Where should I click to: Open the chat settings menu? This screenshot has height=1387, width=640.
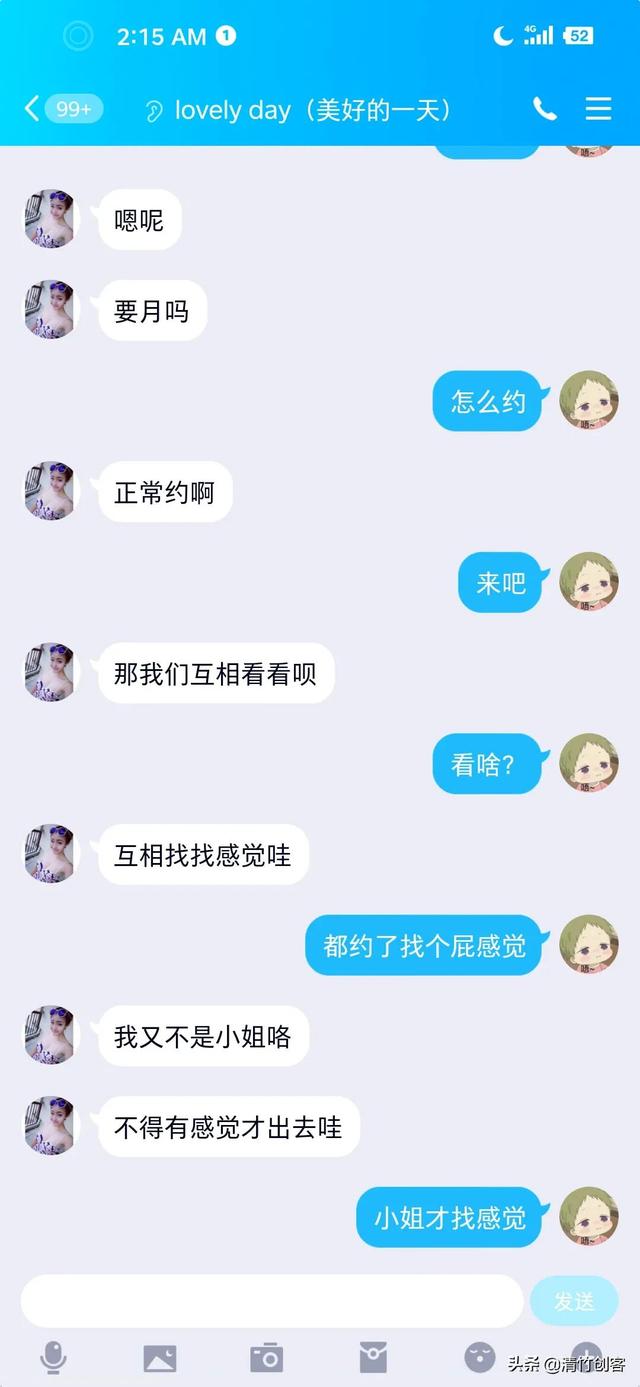598,108
